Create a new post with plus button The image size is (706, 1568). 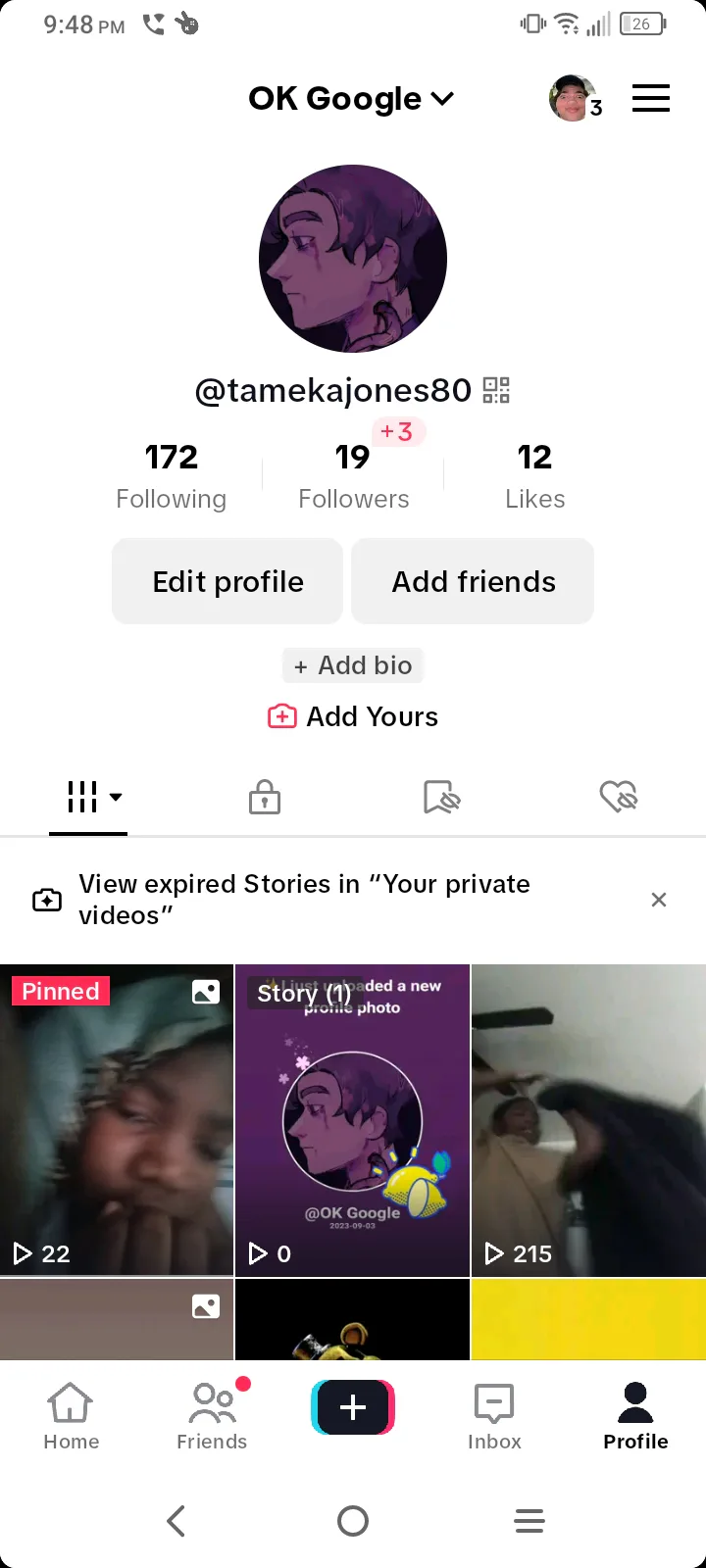coord(353,1407)
